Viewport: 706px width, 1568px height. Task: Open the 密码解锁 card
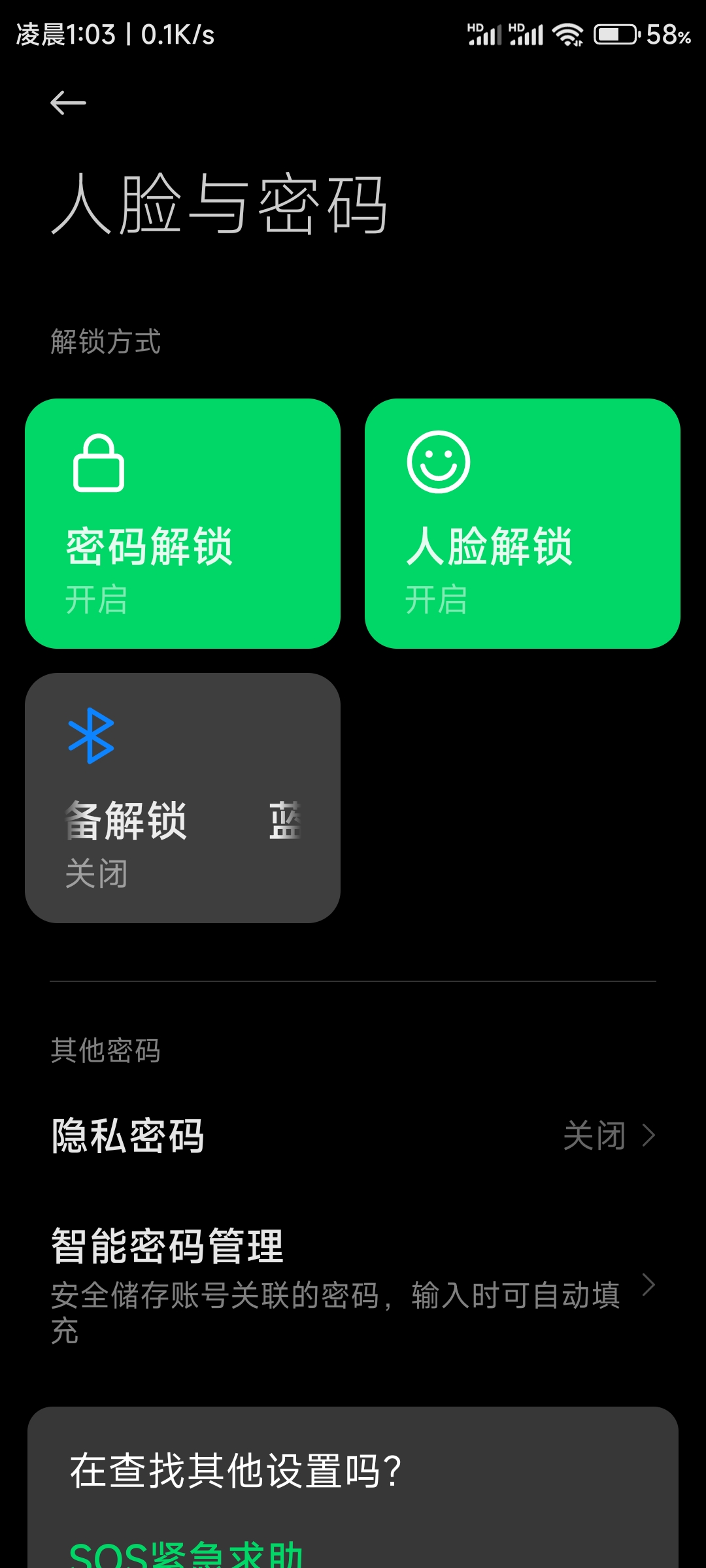(x=182, y=523)
